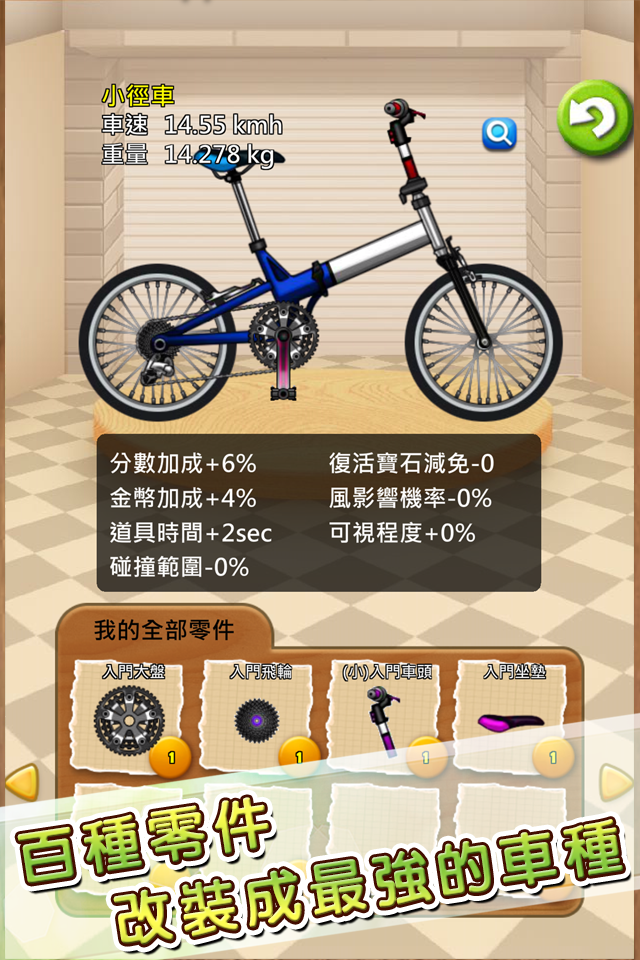640x960 pixels.
Task: Tap the green back arrow button
Action: pyautogui.click(x=594, y=118)
